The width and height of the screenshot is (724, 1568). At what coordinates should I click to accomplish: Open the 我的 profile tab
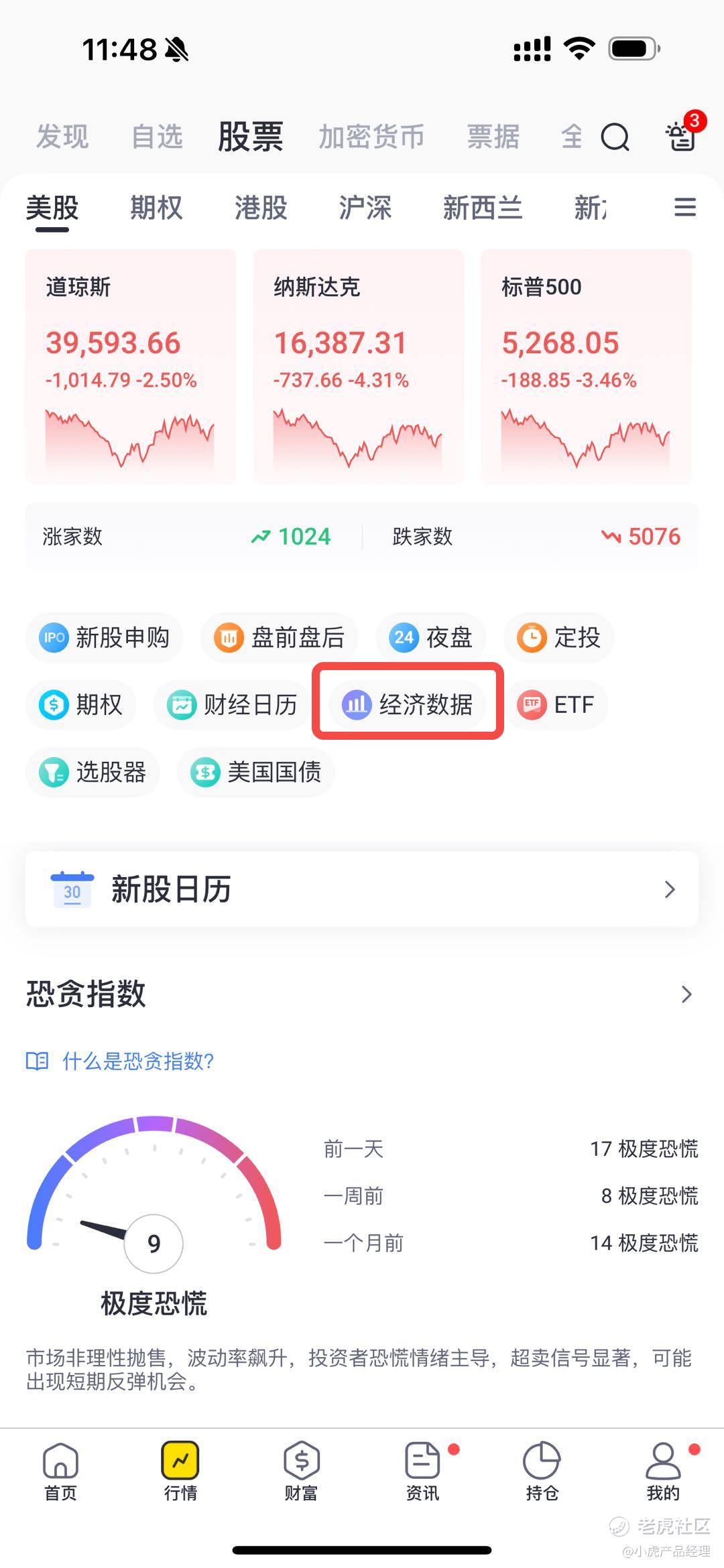(663, 1472)
